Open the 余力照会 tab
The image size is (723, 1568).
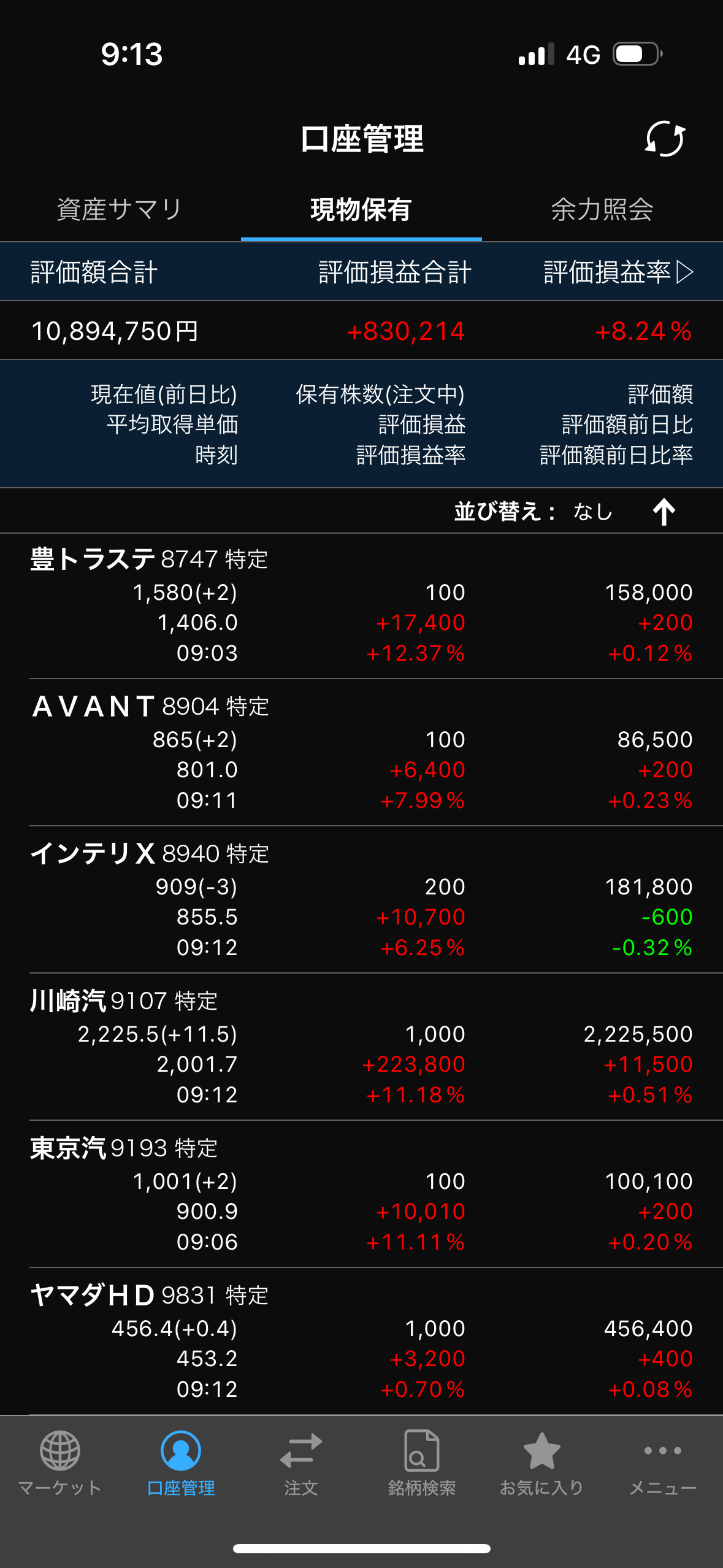tap(602, 210)
